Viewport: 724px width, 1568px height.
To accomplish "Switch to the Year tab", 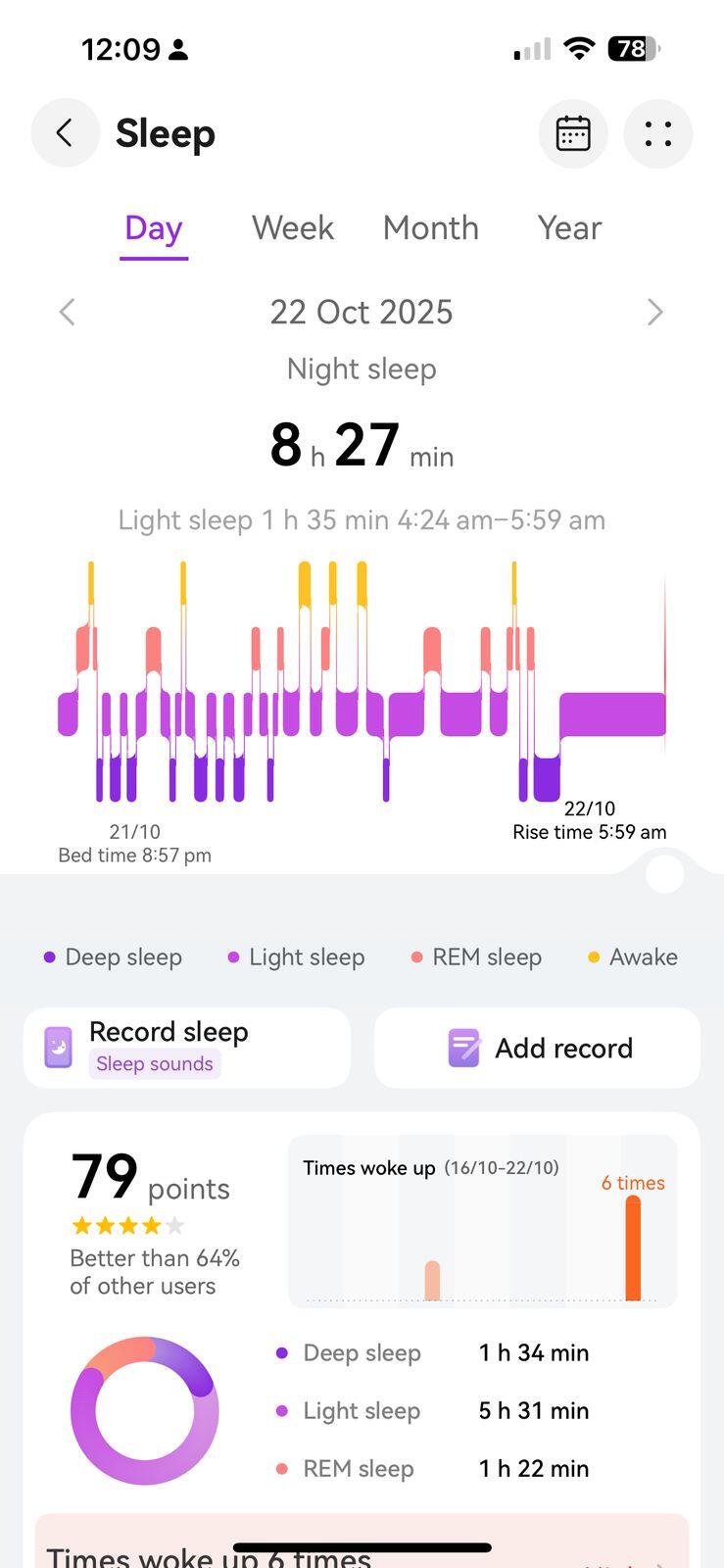I will 569,228.
